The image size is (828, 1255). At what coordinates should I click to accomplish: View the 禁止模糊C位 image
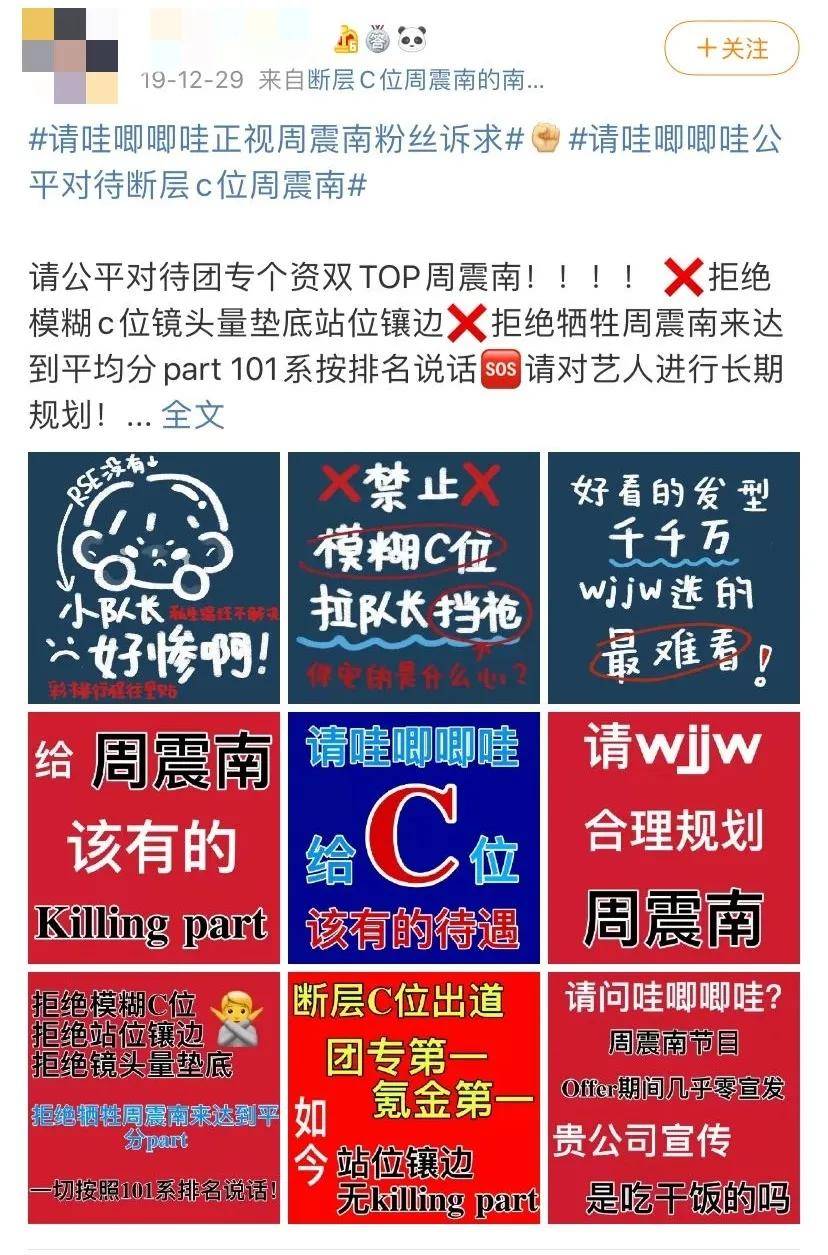(413, 577)
